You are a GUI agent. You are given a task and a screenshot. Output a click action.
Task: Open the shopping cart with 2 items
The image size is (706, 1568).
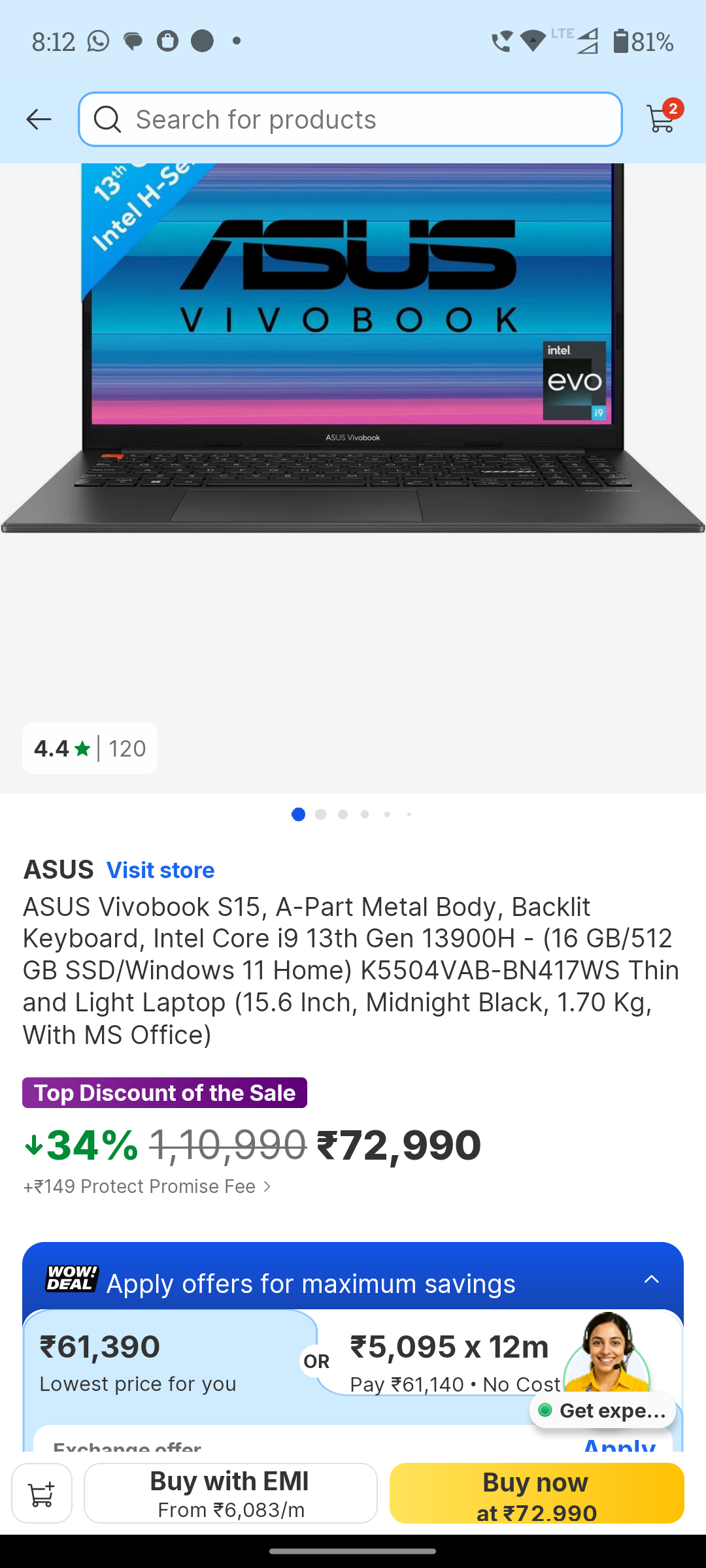662,118
